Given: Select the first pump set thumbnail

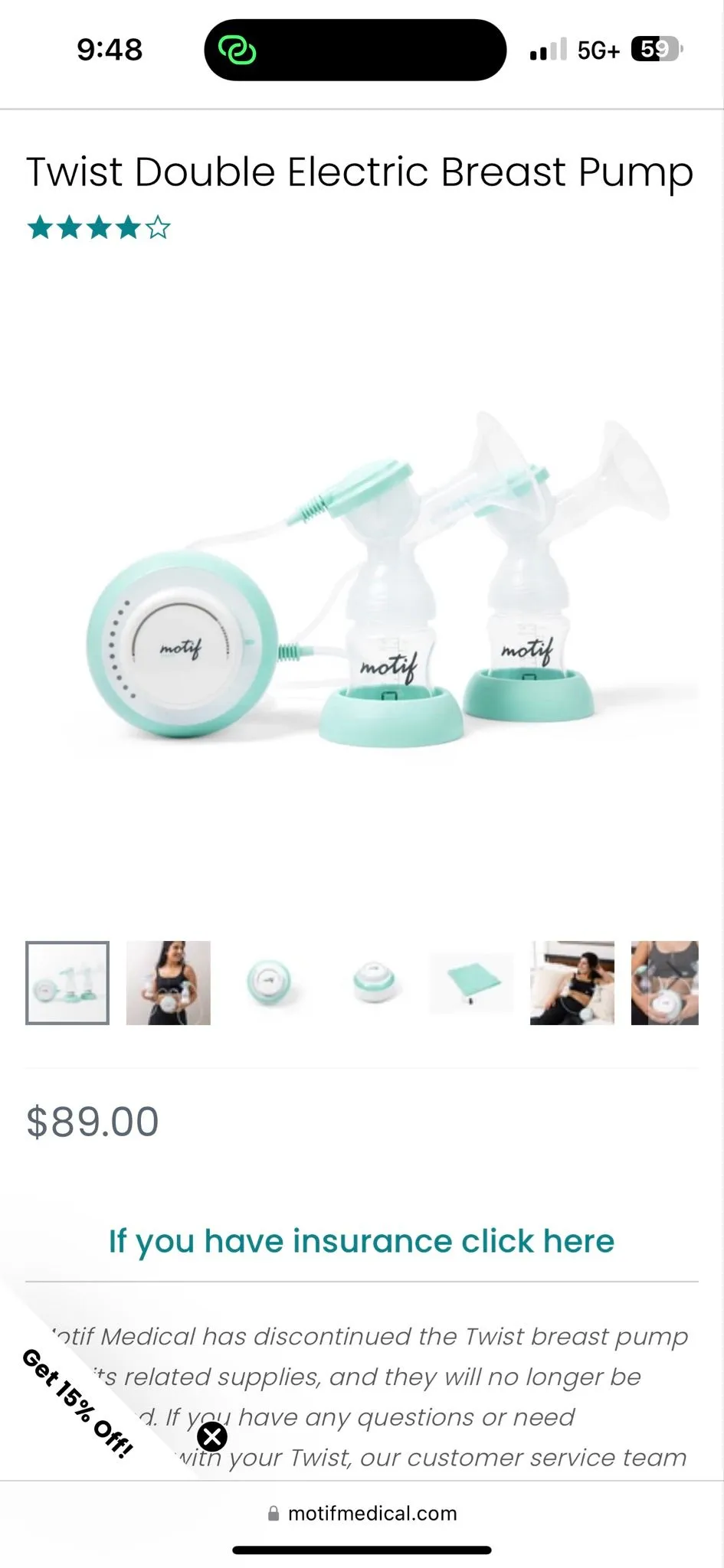Looking at the screenshot, I should (67, 983).
